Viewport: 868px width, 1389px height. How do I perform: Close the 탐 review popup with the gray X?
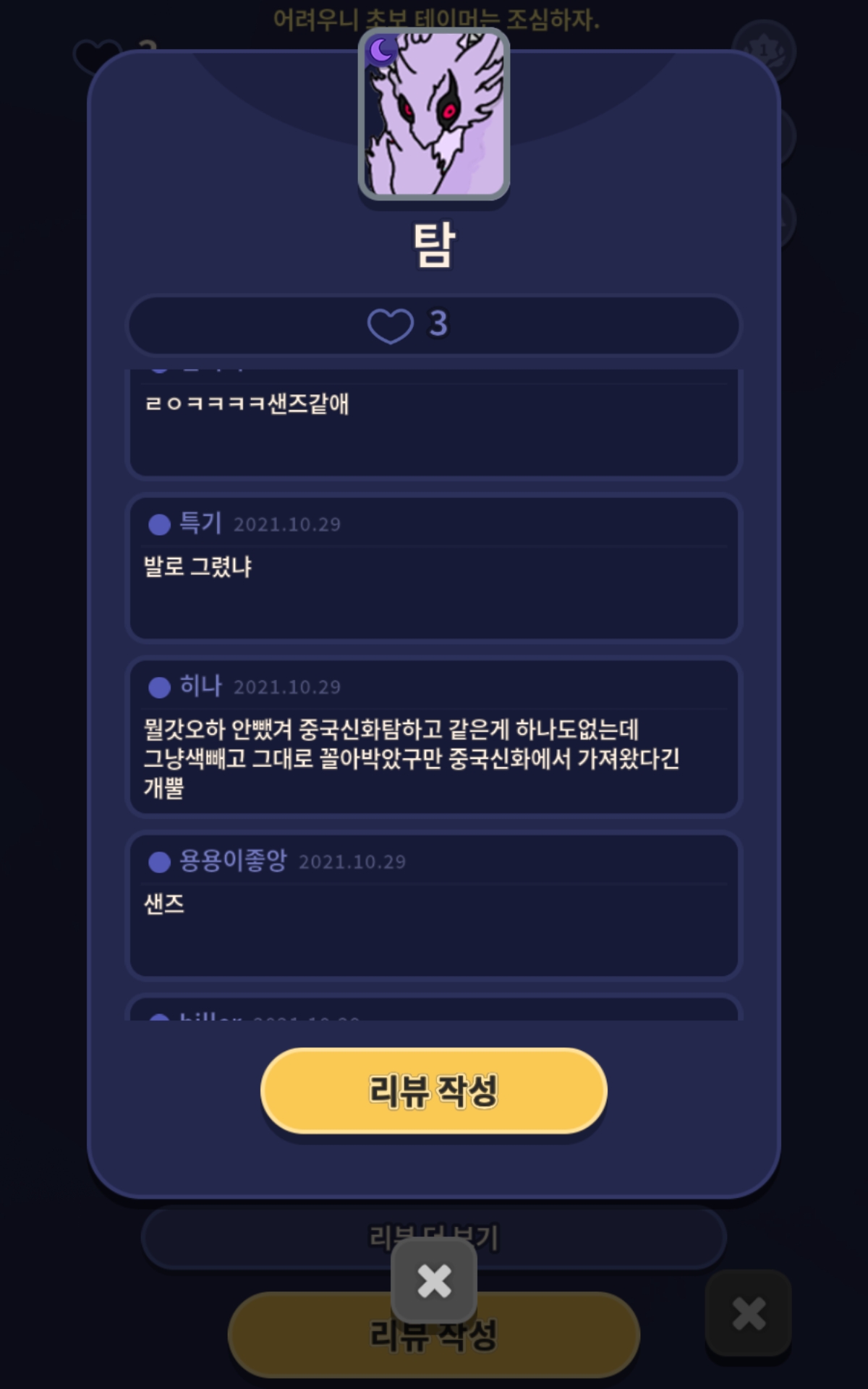(434, 1280)
